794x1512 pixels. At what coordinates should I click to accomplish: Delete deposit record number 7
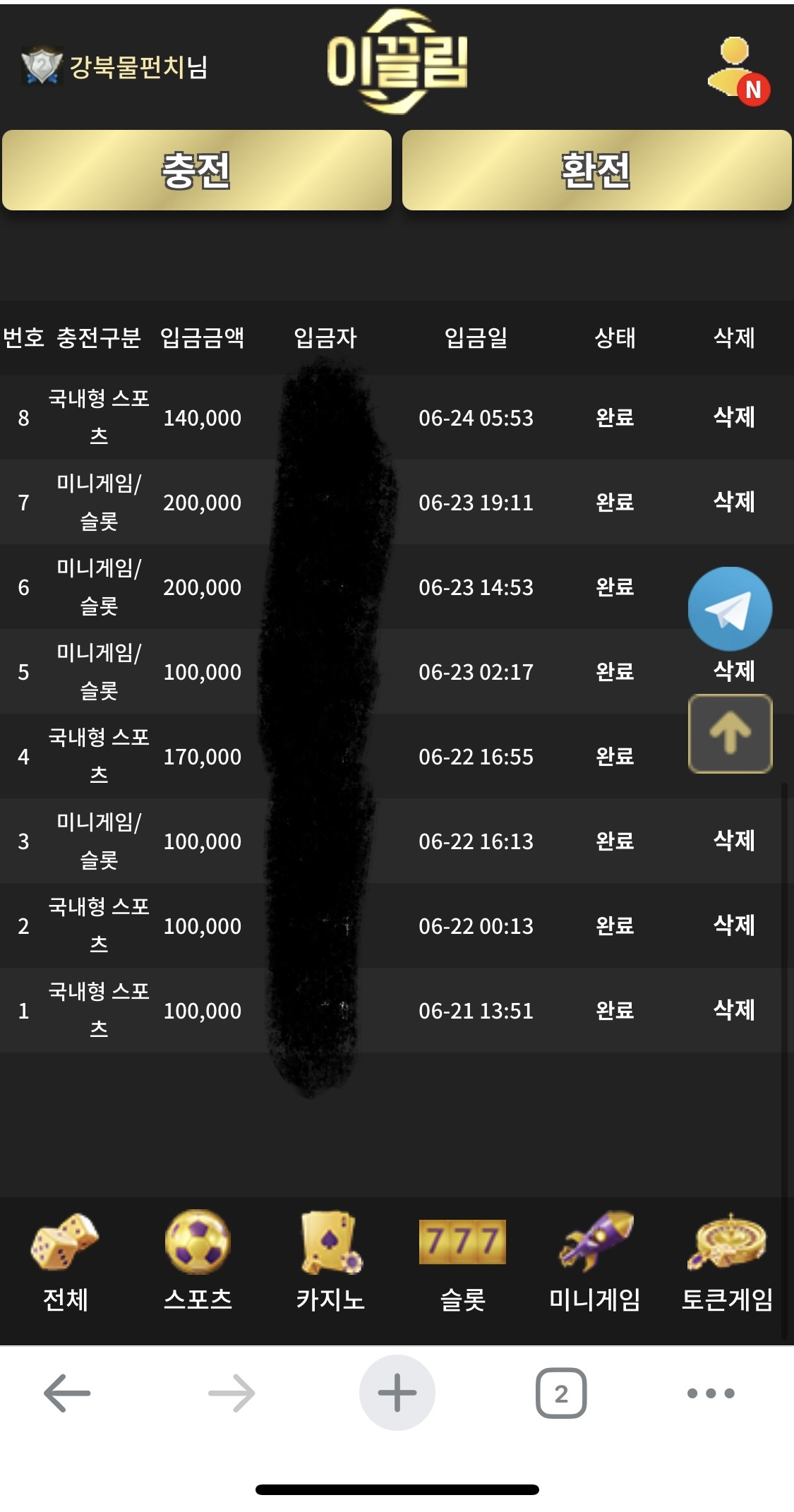click(734, 502)
